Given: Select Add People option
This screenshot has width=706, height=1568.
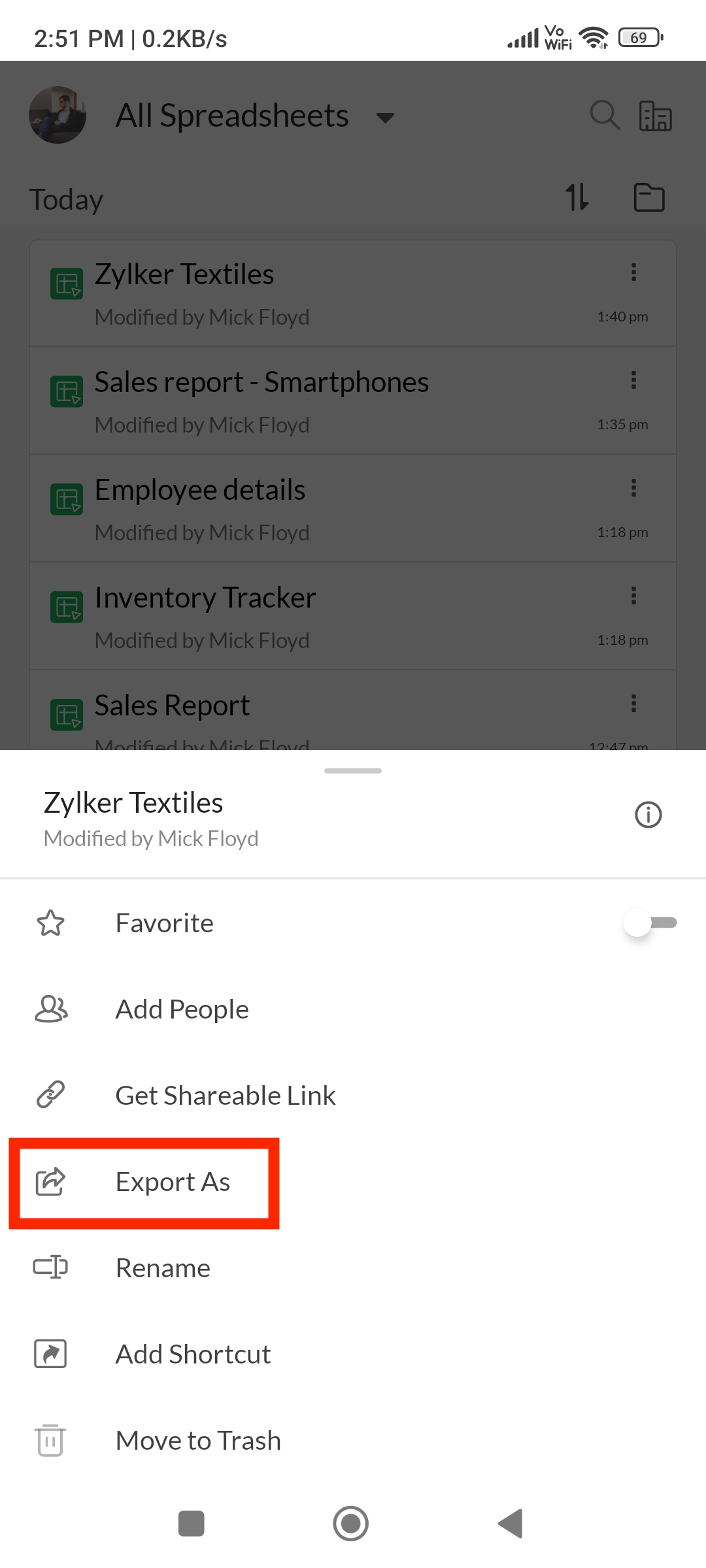Looking at the screenshot, I should click(x=182, y=1009).
